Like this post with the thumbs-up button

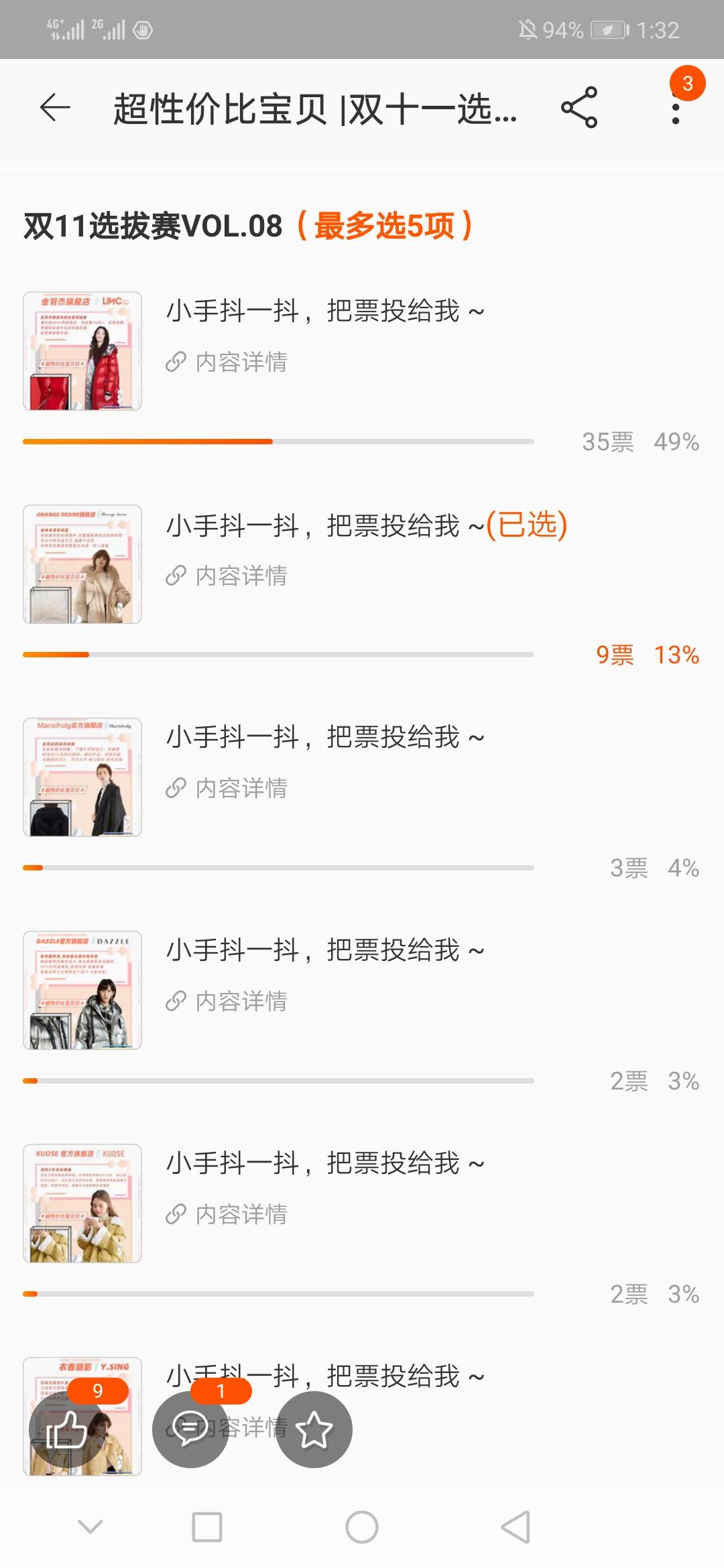pos(66,1430)
